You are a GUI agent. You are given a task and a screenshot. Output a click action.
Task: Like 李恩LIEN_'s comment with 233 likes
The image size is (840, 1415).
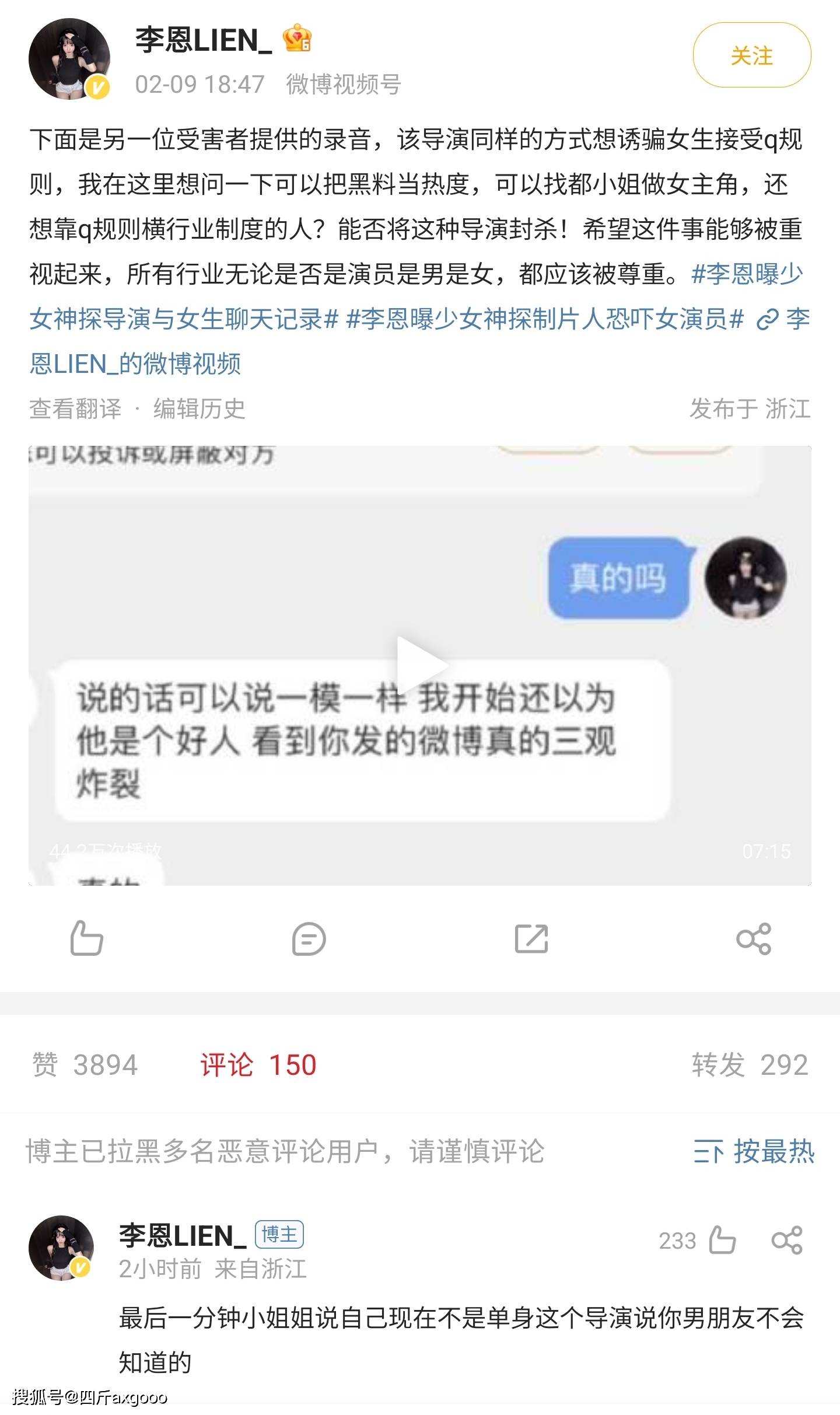pos(722,1240)
